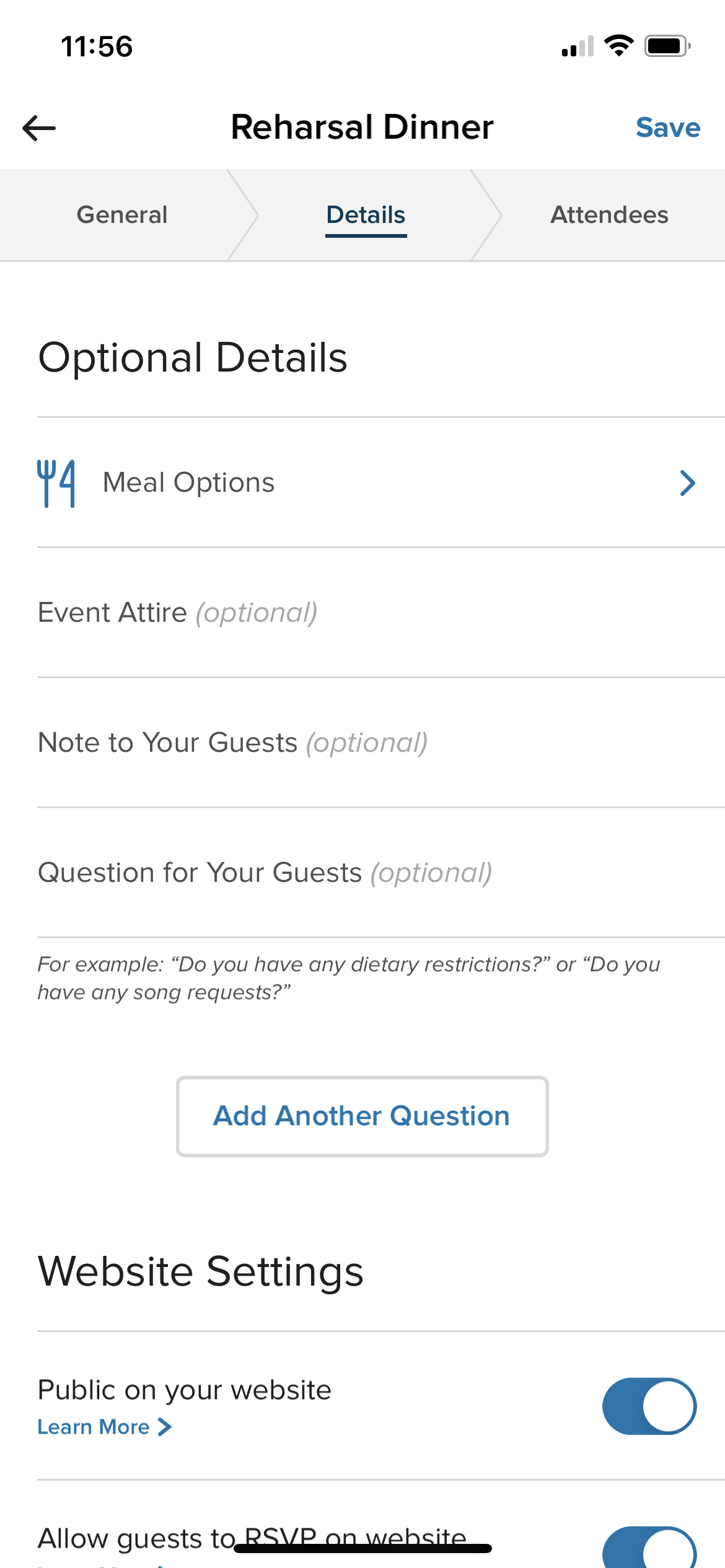
Task: Disable Allow guests to RSVP on website
Action: coord(649,1548)
